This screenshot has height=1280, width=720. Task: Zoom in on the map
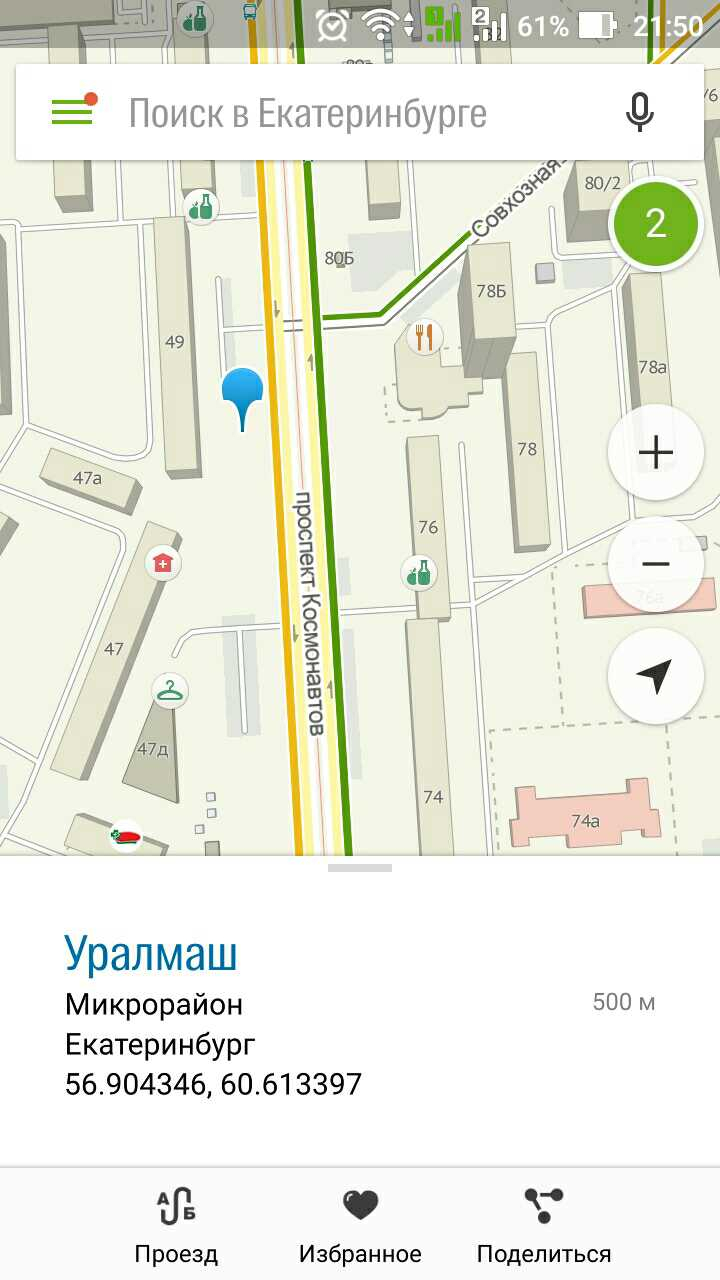tap(655, 453)
